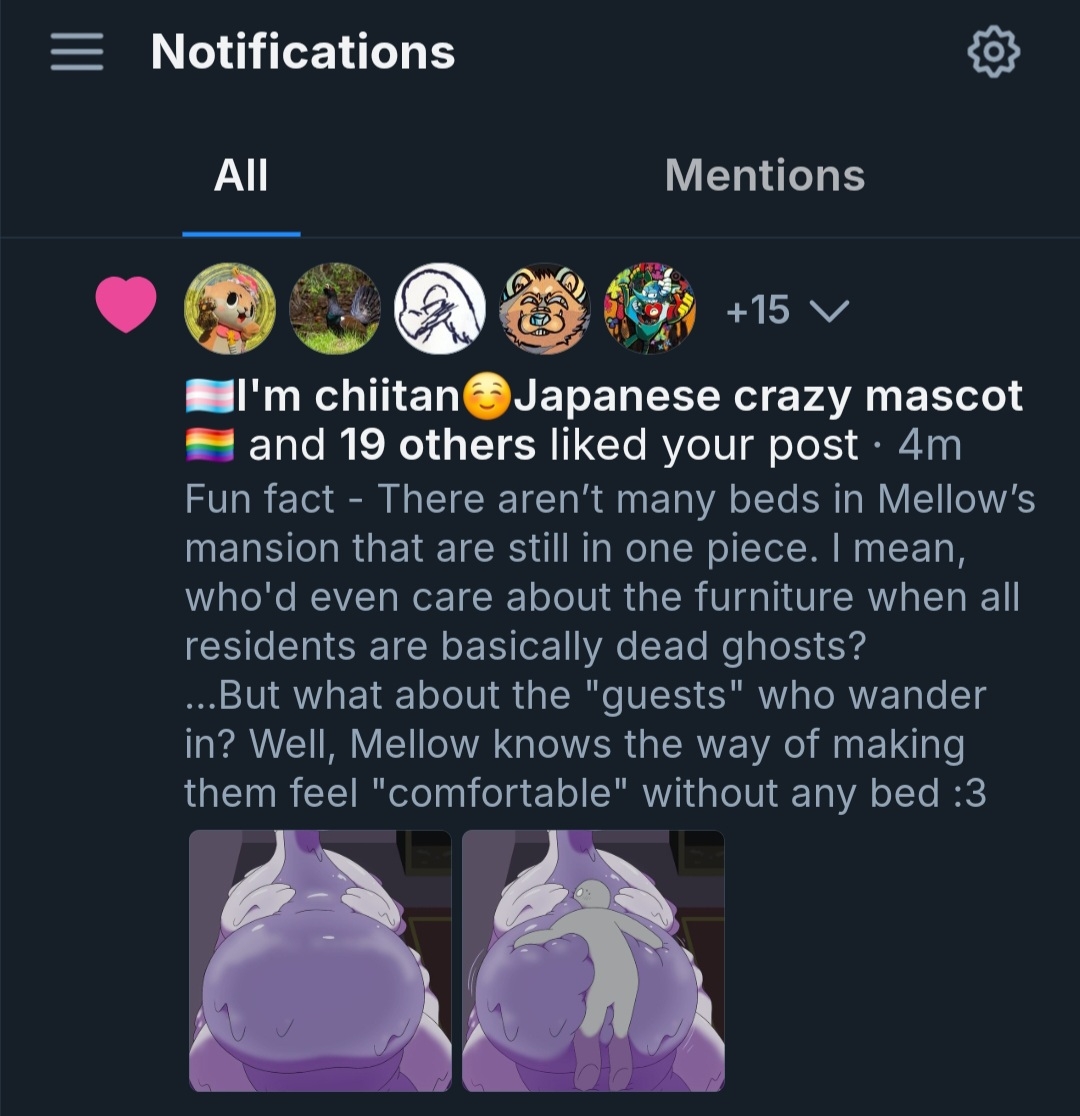Viewport: 1080px width, 1116px height.
Task: Expand the +15 likers list
Action: click(787, 311)
